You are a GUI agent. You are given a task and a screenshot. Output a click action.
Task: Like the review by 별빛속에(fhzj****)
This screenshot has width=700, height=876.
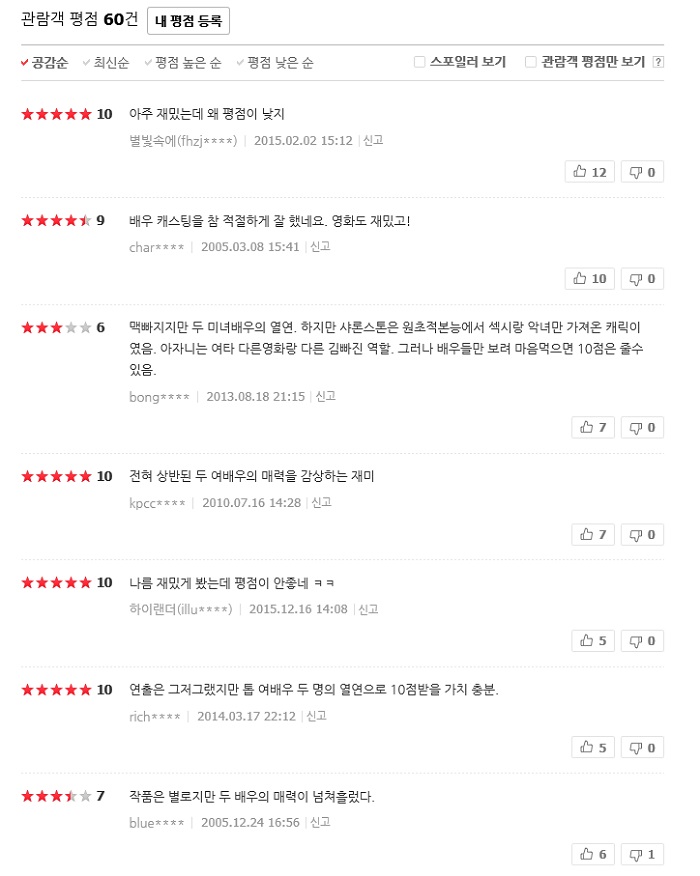point(590,172)
